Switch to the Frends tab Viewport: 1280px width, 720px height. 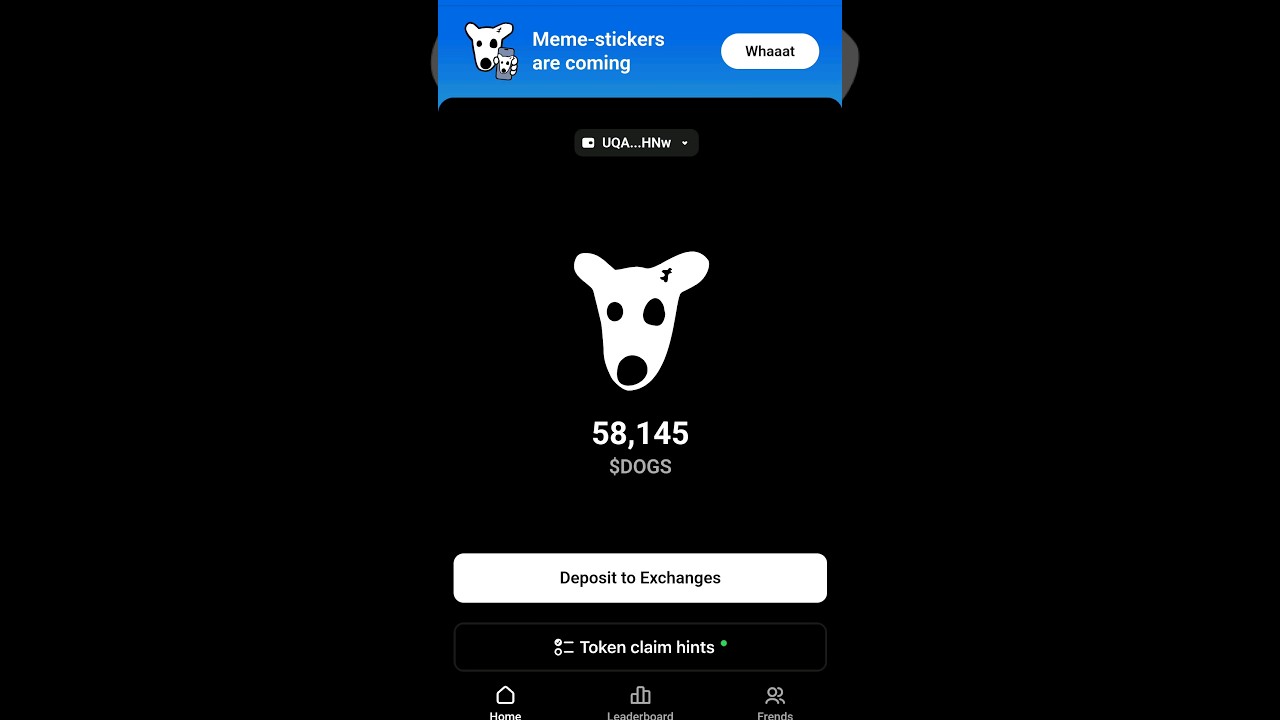tap(775, 702)
